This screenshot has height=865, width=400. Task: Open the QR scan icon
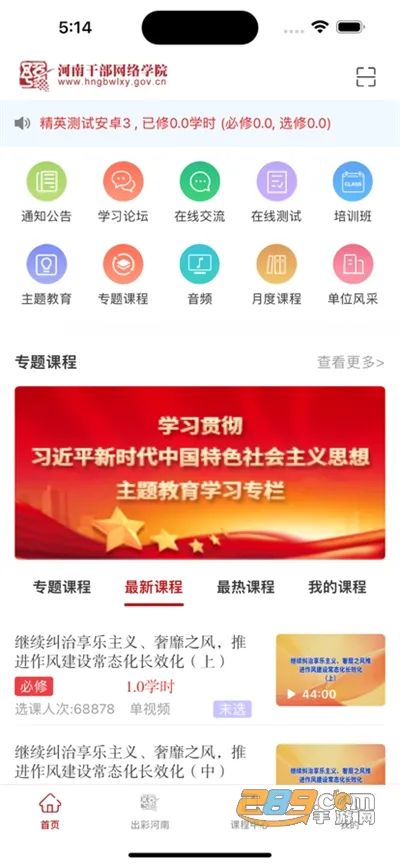(x=365, y=77)
